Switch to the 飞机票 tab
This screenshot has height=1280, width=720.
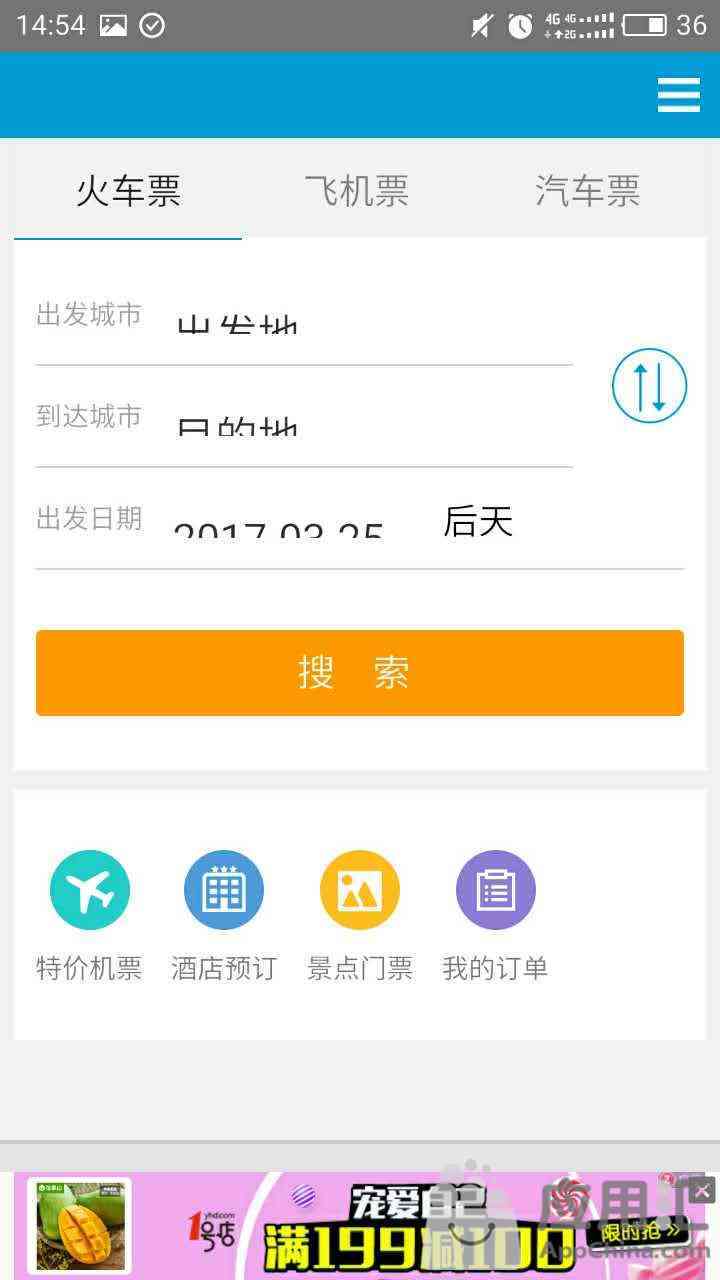357,190
